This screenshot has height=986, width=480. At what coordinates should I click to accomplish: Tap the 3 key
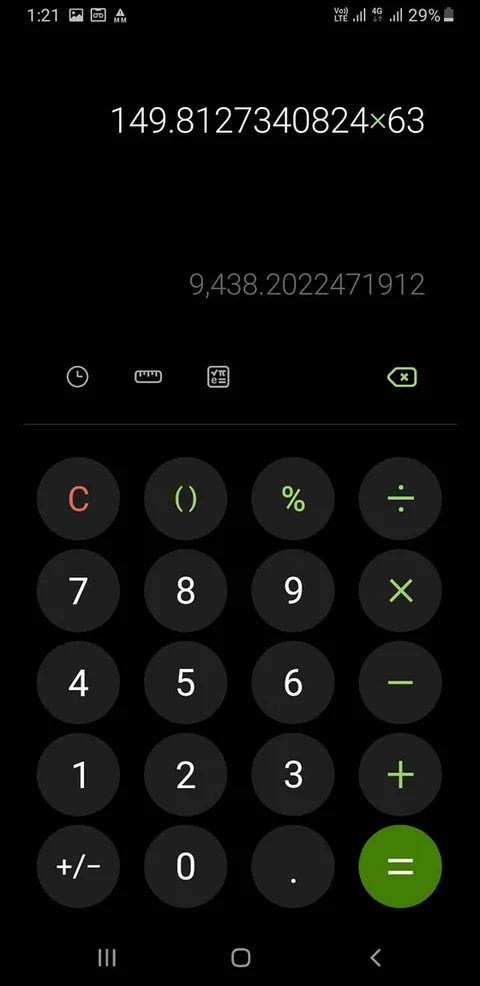(293, 775)
